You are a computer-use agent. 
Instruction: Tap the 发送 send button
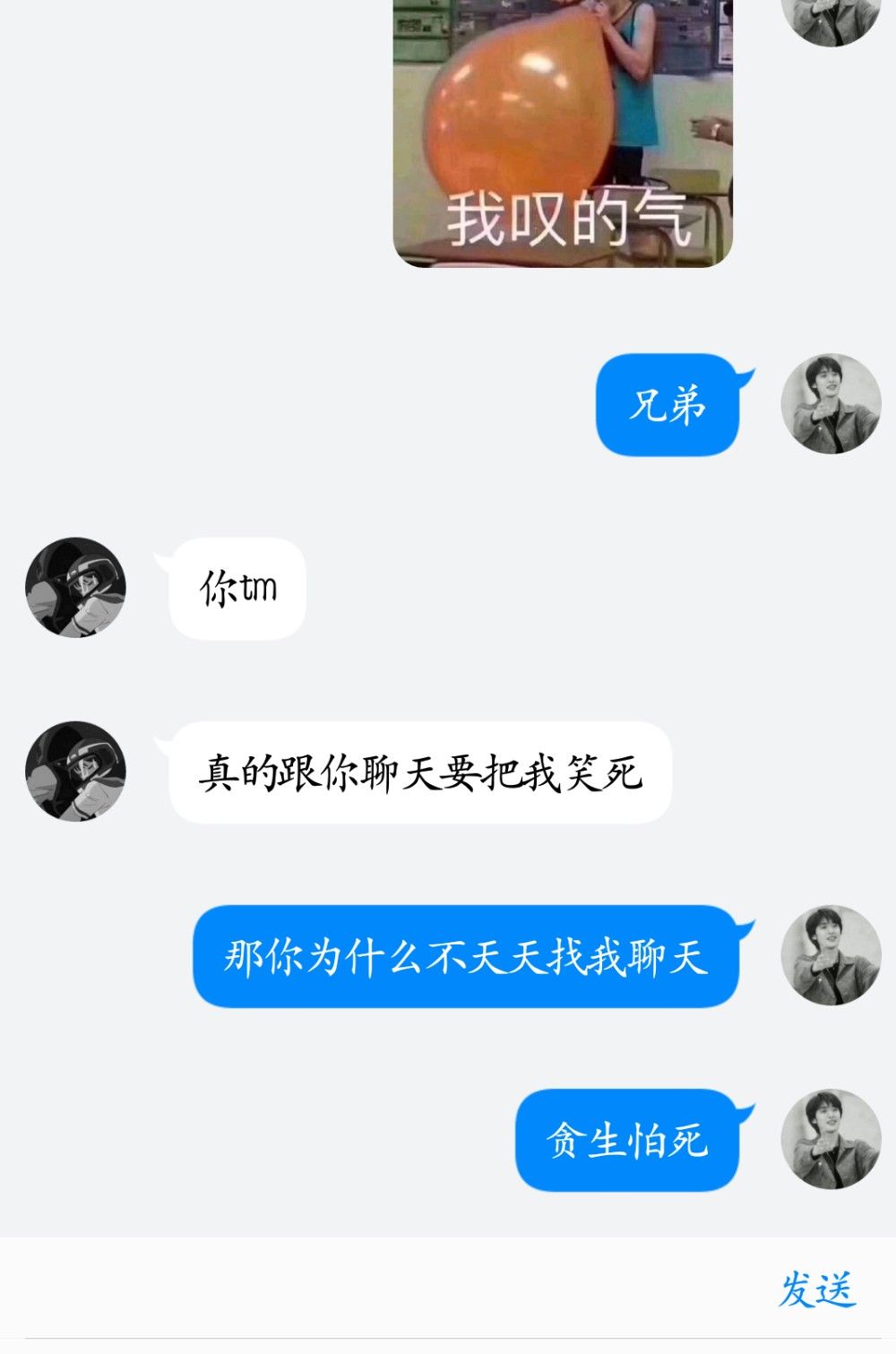(x=816, y=1290)
